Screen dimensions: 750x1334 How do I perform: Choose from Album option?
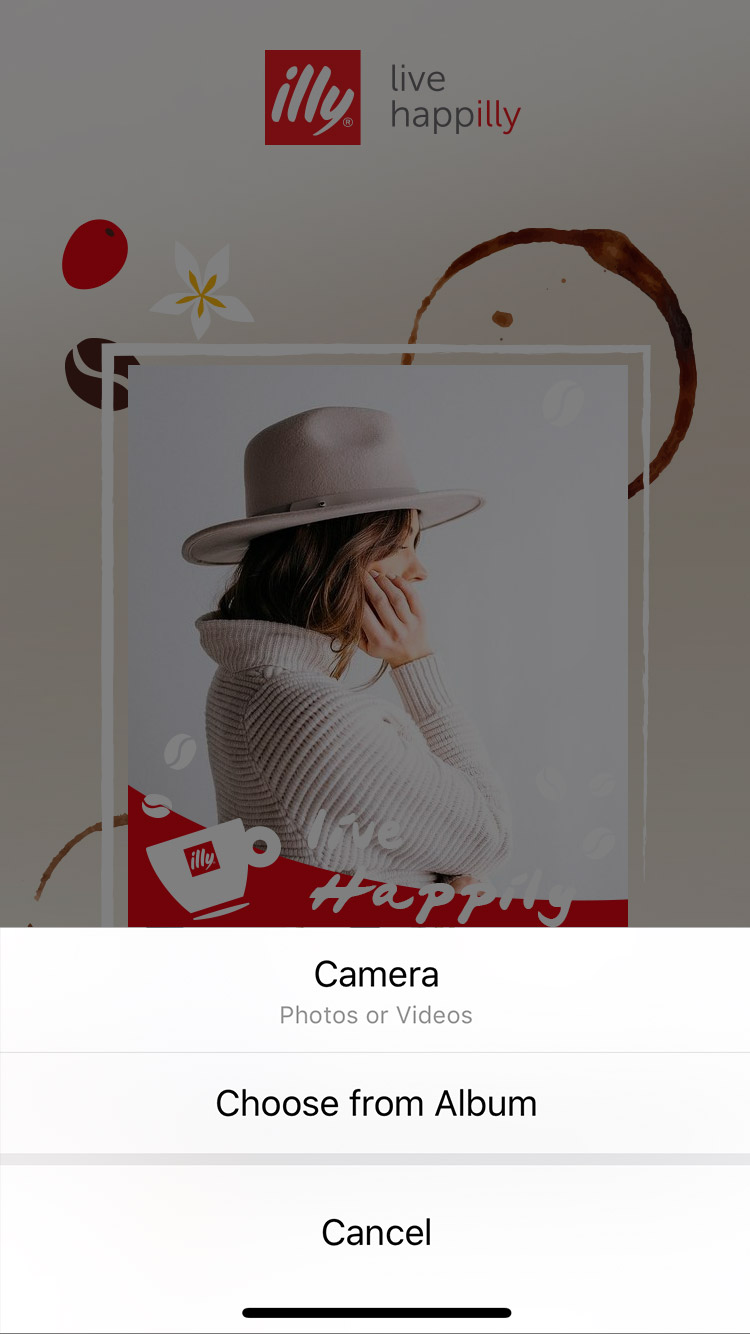tap(375, 1103)
